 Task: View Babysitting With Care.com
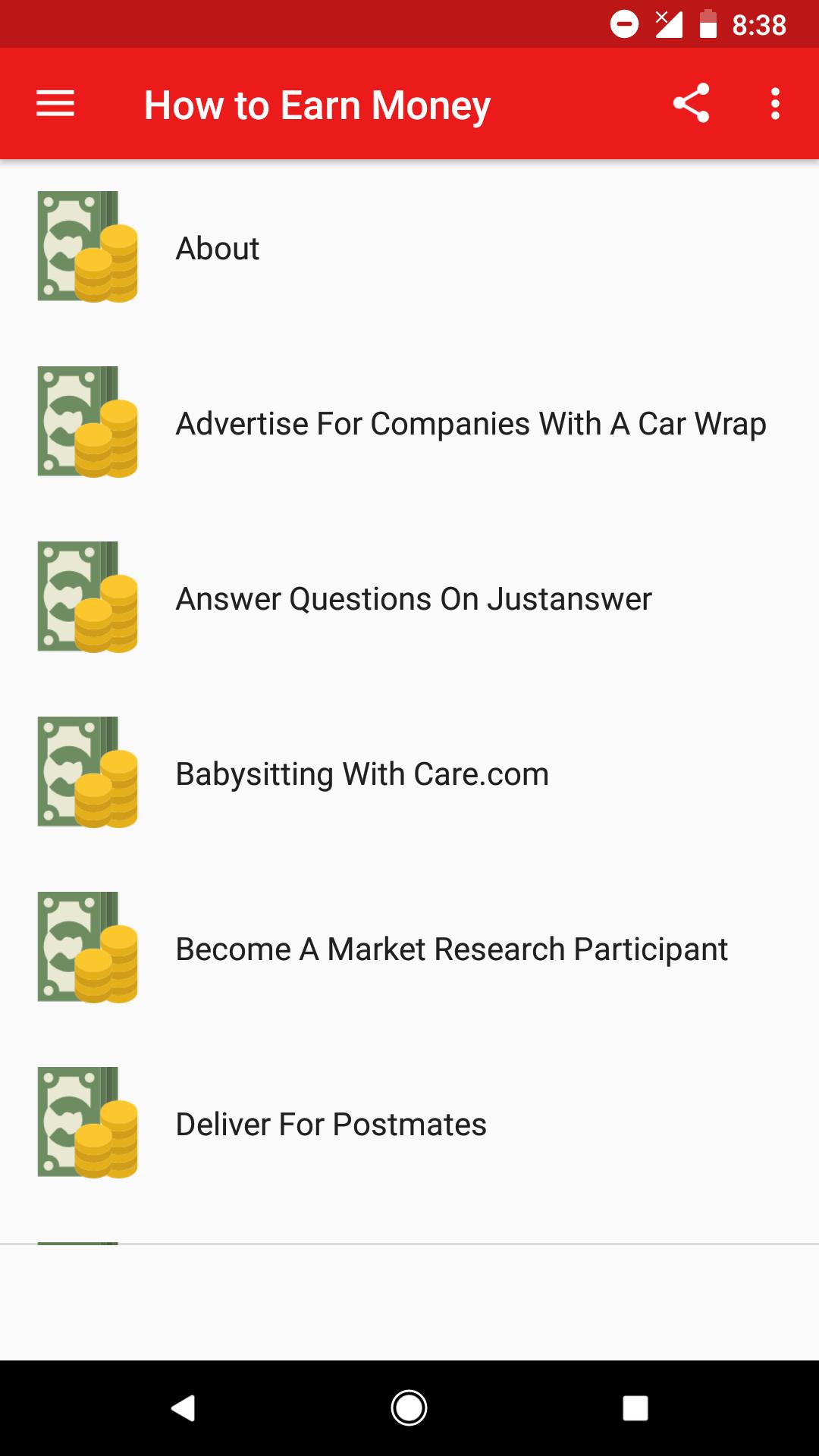409,773
